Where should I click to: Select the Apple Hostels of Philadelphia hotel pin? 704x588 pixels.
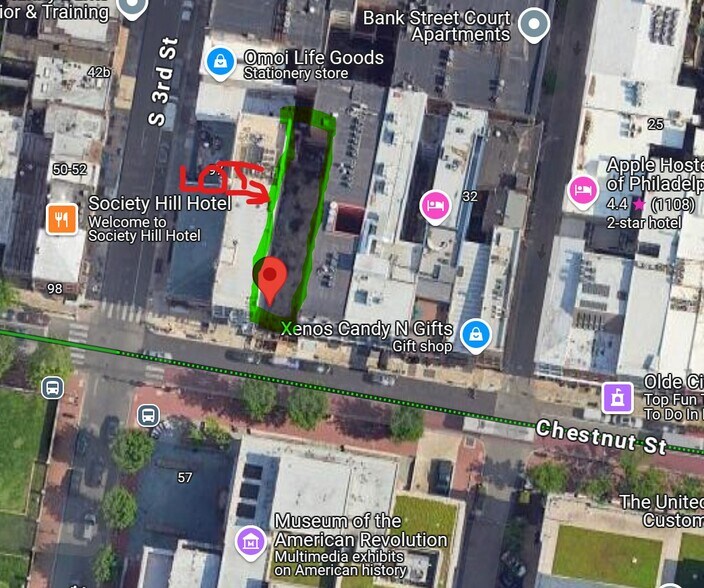582,190
